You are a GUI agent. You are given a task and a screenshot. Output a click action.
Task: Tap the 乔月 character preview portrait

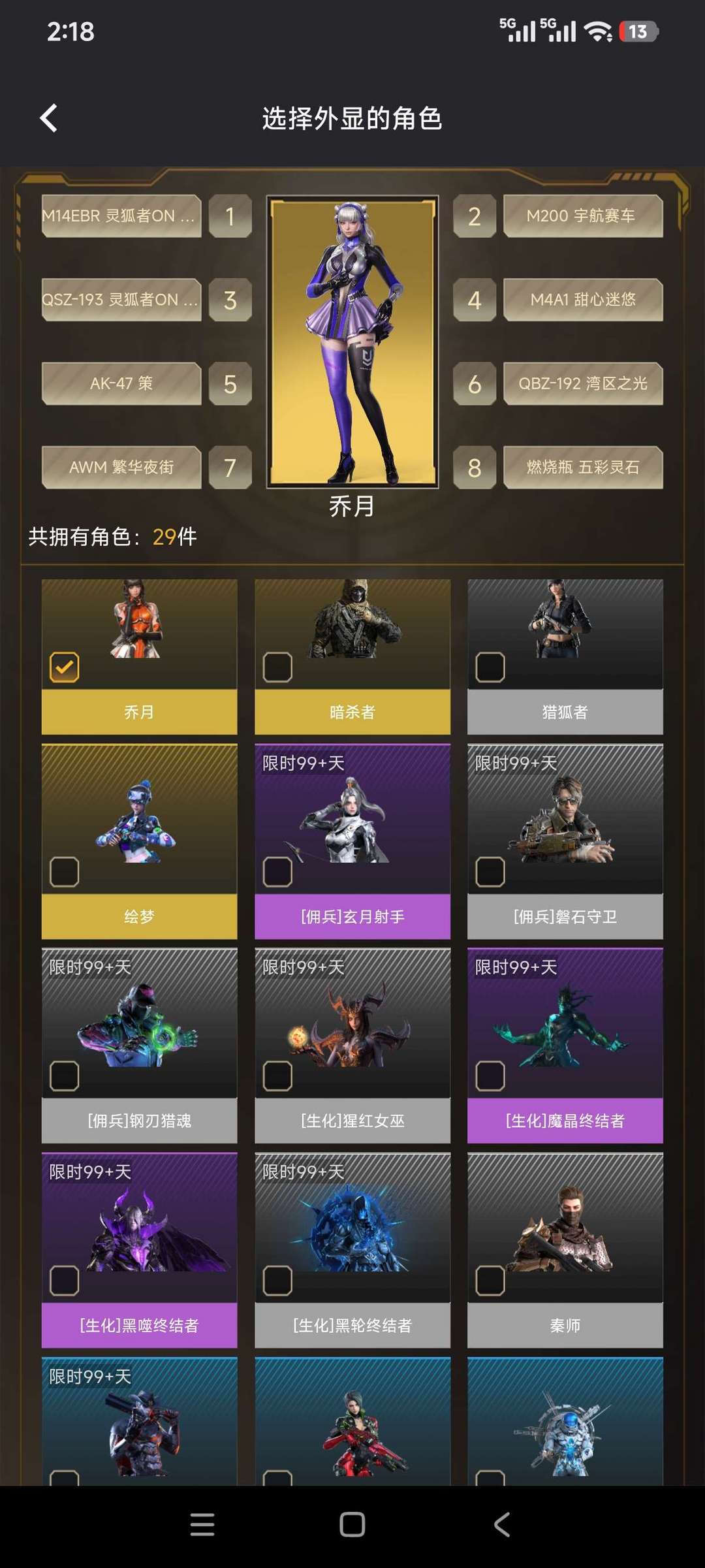[352, 340]
